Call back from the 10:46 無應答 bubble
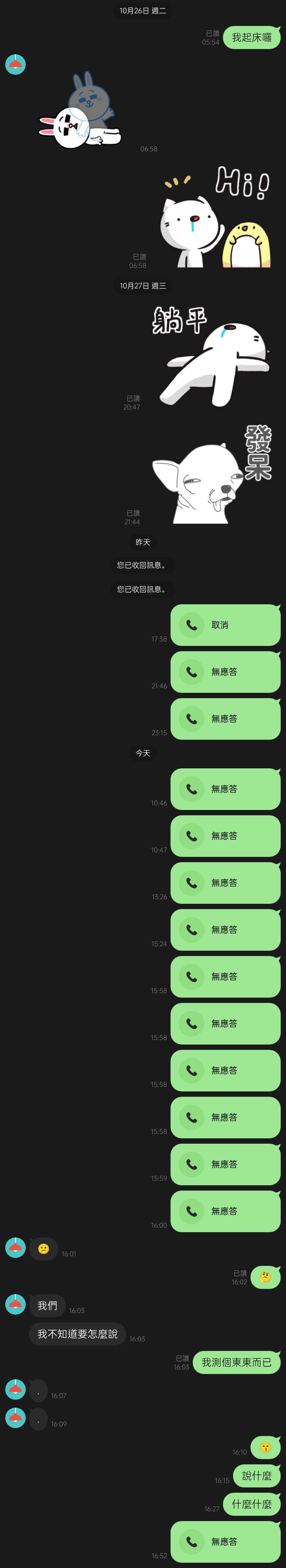The height and width of the screenshot is (1568, 286). 225,788
